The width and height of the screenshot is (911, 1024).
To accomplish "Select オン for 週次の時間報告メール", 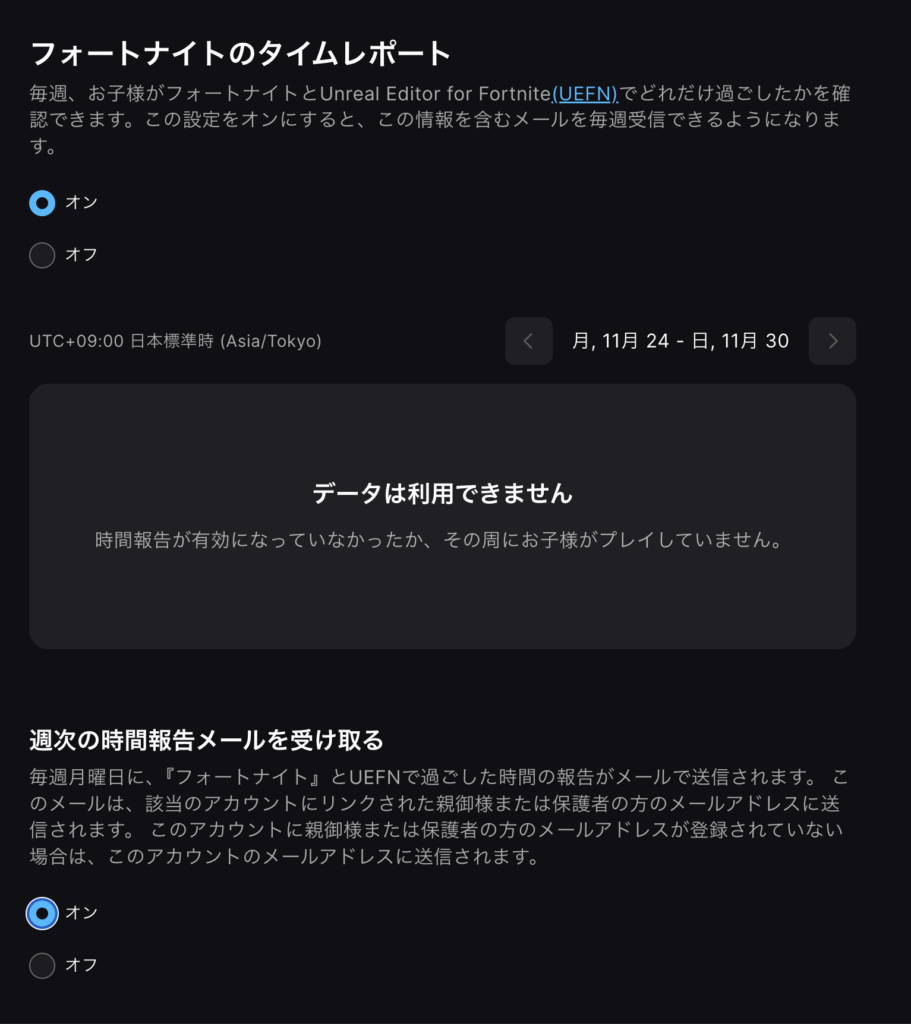I will (42, 913).
